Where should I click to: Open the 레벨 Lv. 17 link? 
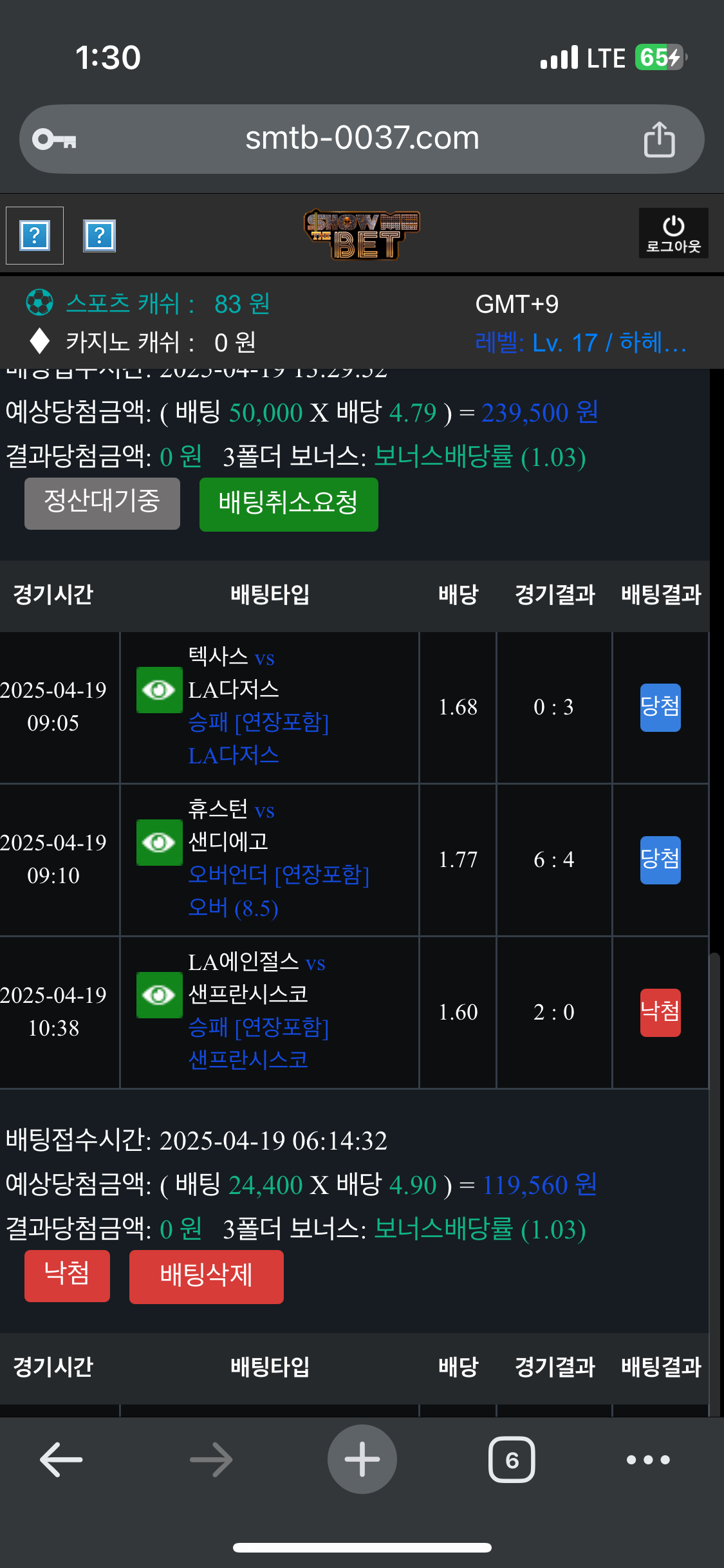click(x=580, y=342)
